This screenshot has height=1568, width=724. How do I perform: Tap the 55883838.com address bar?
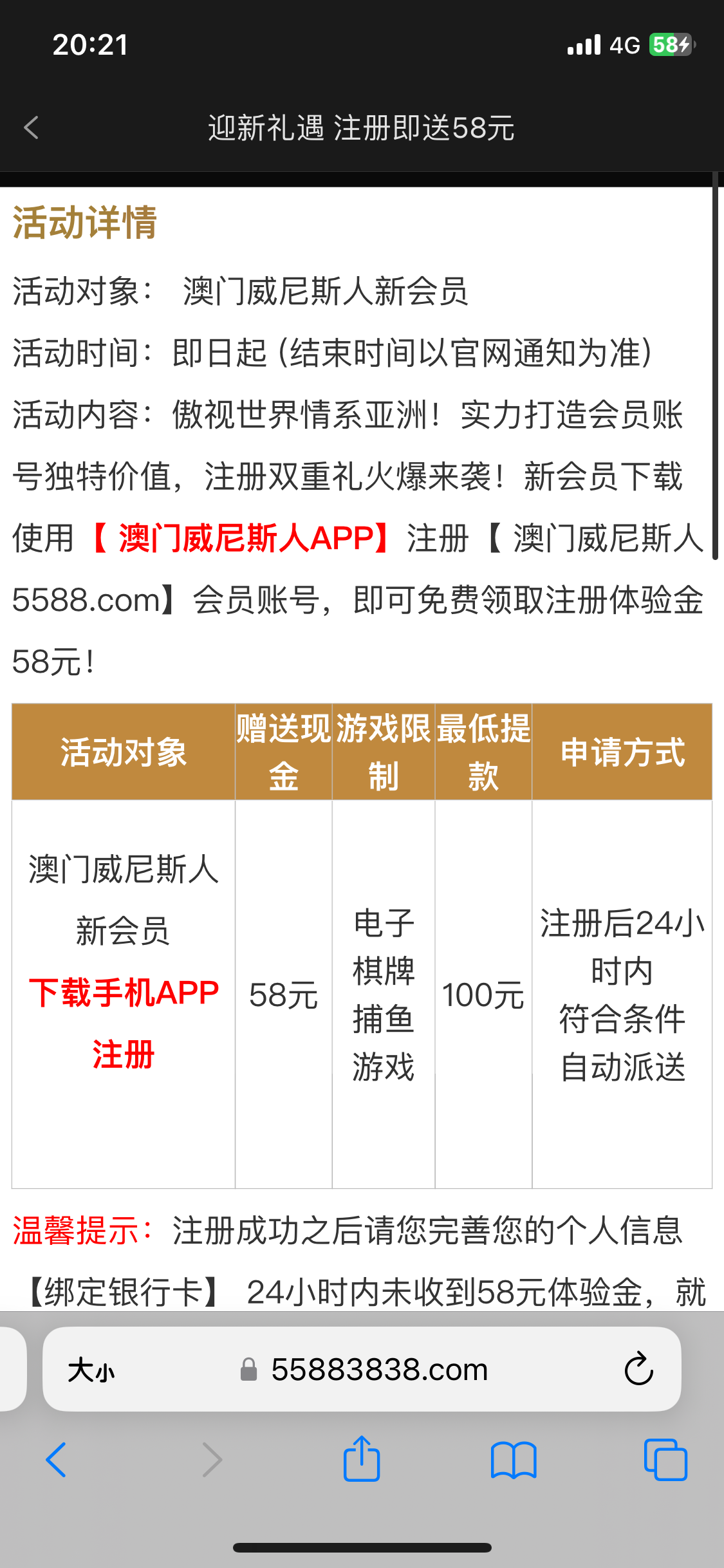coord(378,1370)
